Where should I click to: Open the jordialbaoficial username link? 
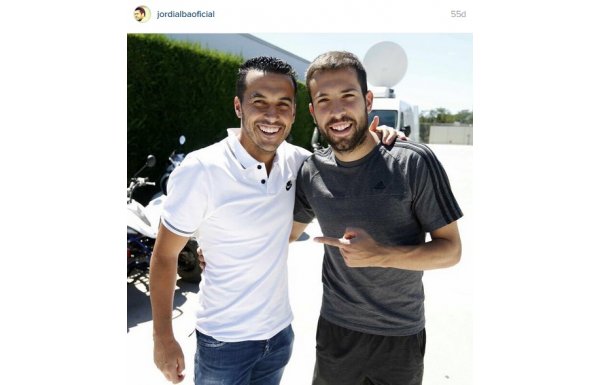[x=186, y=14]
